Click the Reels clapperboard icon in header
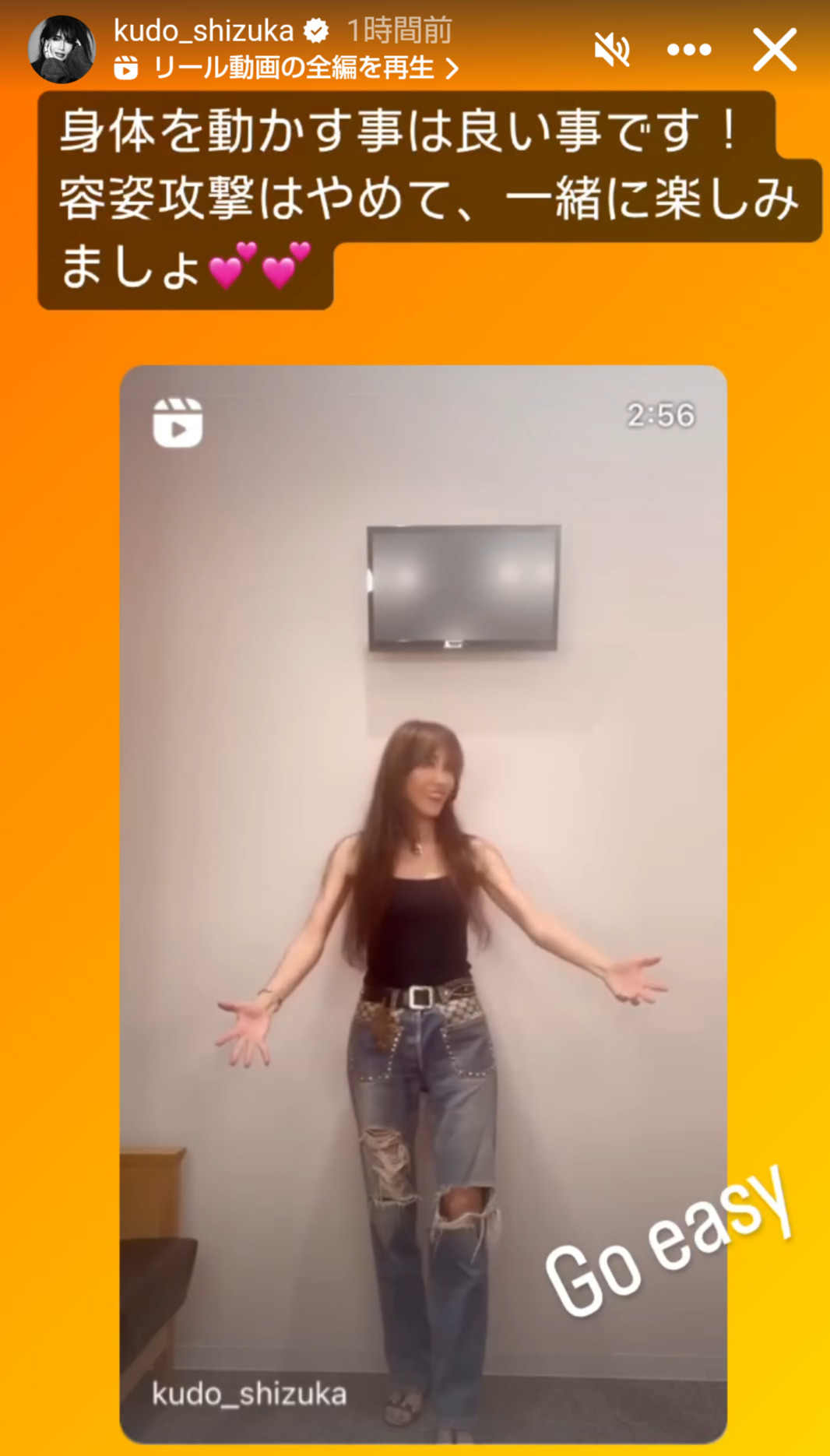 point(125,69)
